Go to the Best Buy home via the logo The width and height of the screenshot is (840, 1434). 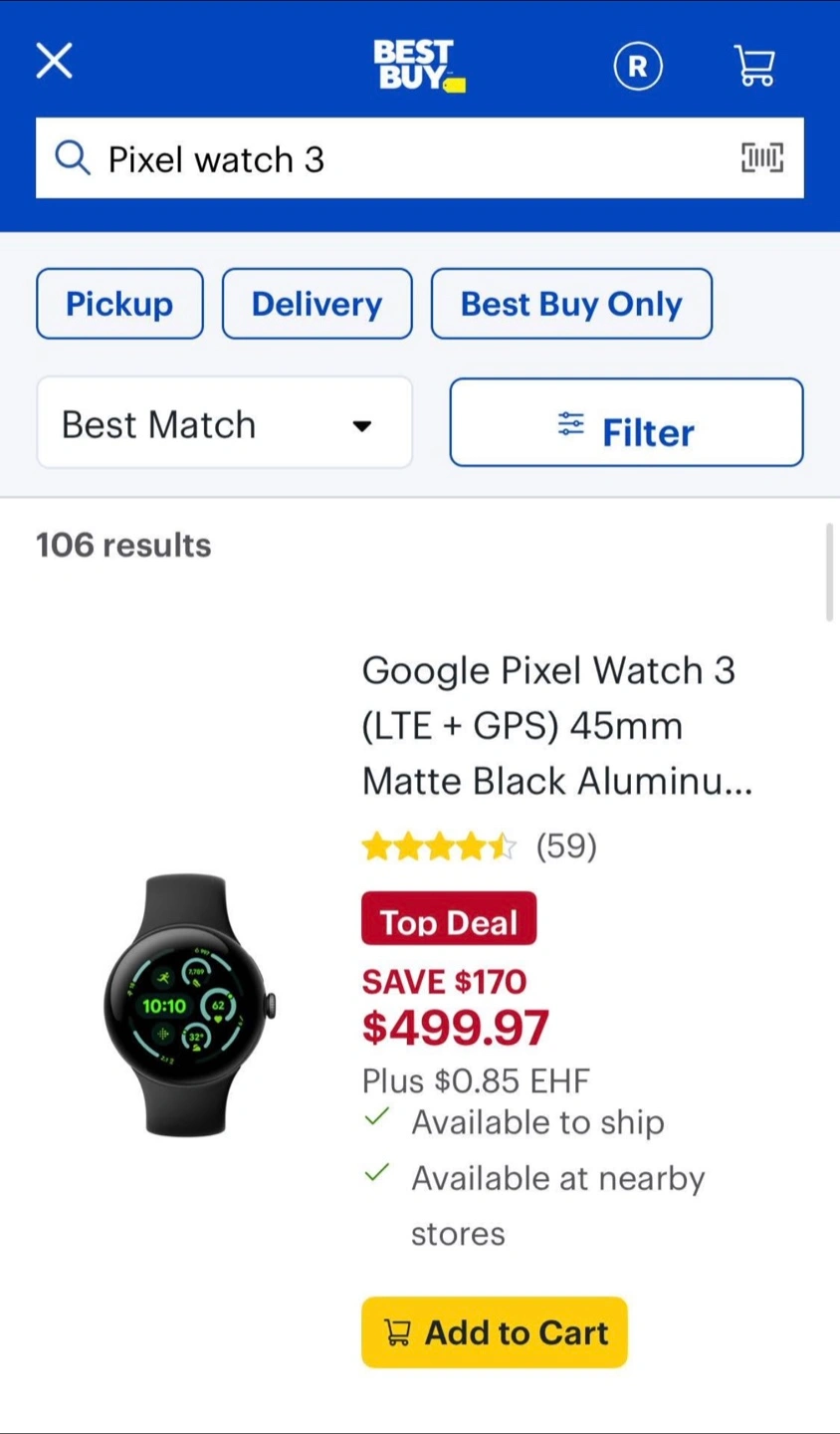(419, 66)
